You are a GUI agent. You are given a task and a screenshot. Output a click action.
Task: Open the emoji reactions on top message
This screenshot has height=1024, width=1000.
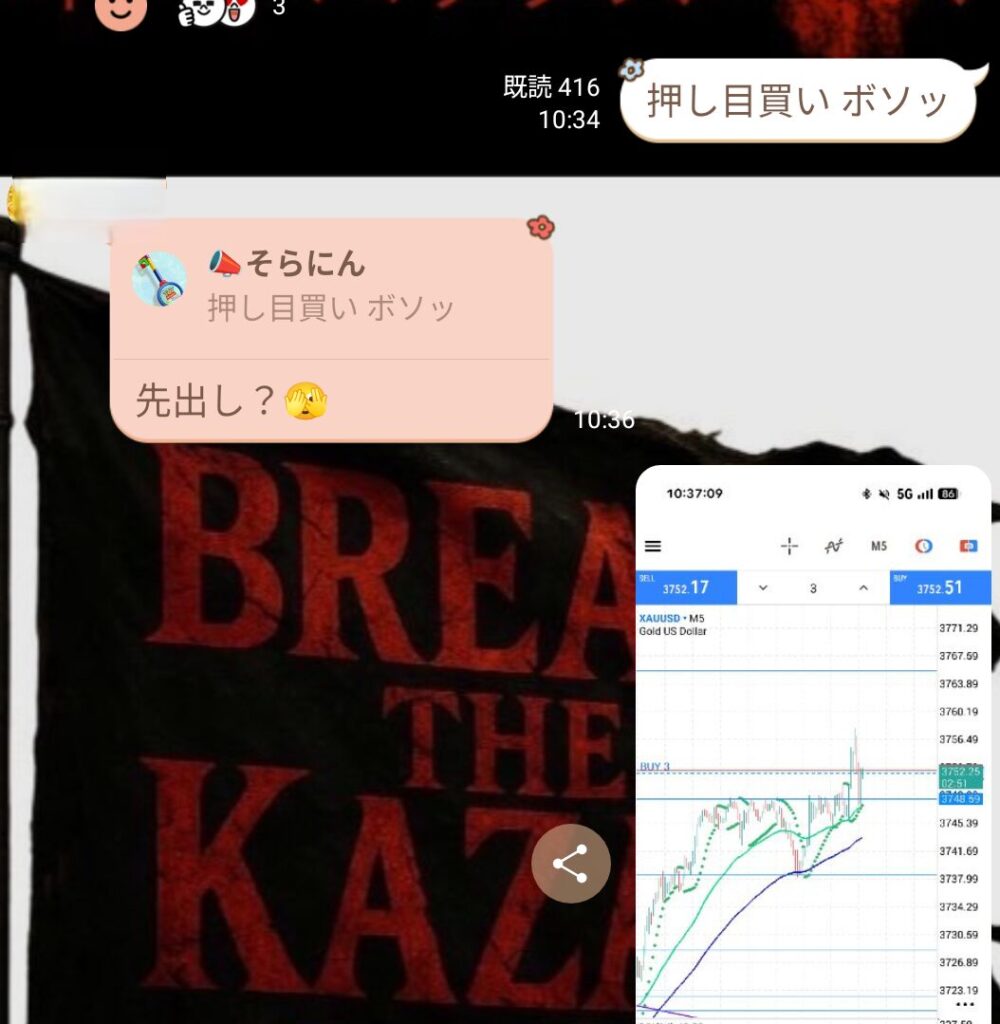pyautogui.click(x=218, y=10)
